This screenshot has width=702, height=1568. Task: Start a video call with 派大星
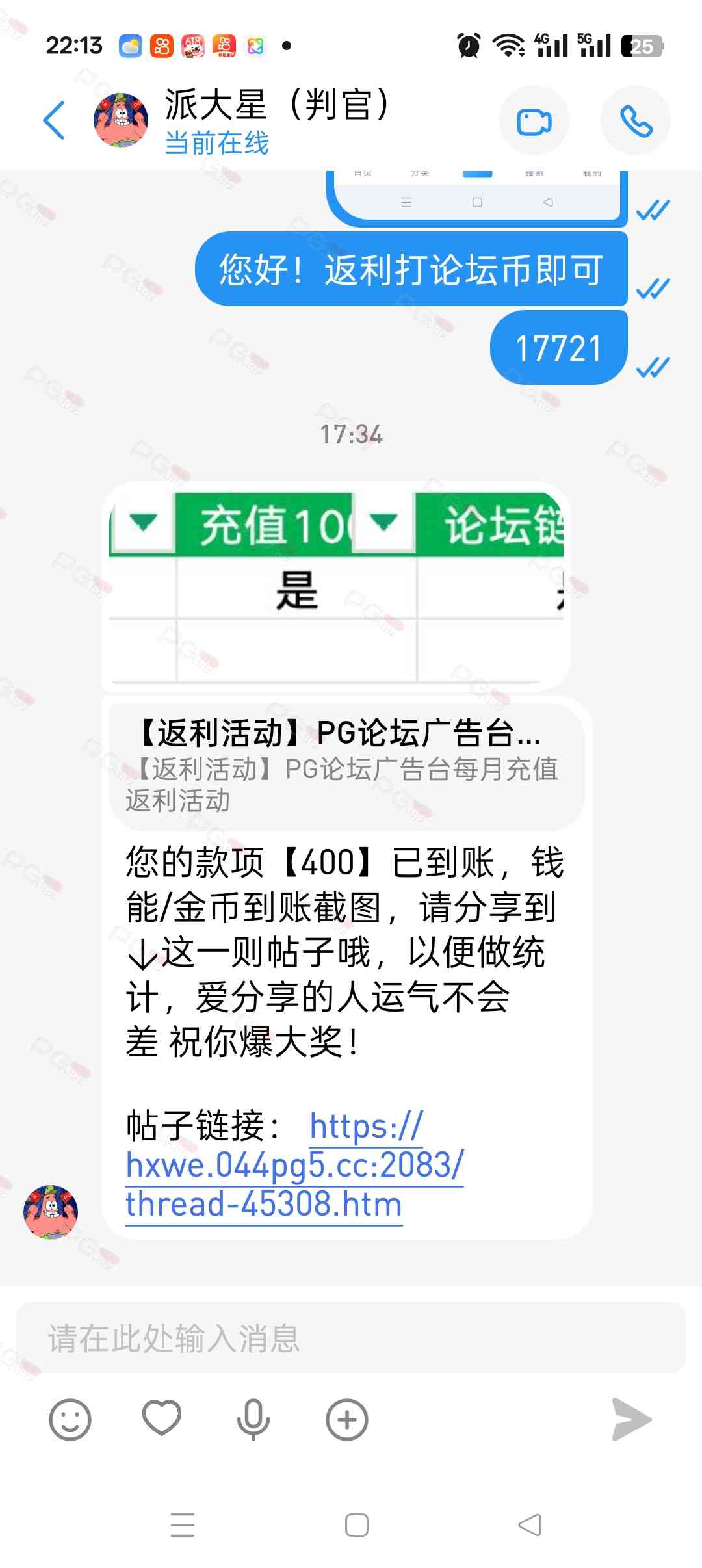pyautogui.click(x=534, y=122)
